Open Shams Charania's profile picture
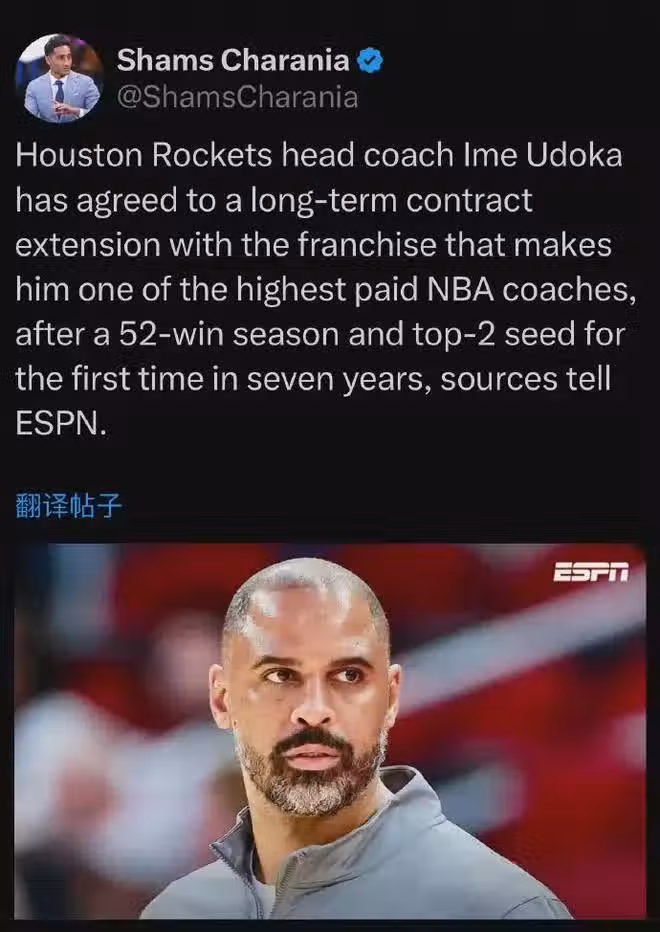 59,78
